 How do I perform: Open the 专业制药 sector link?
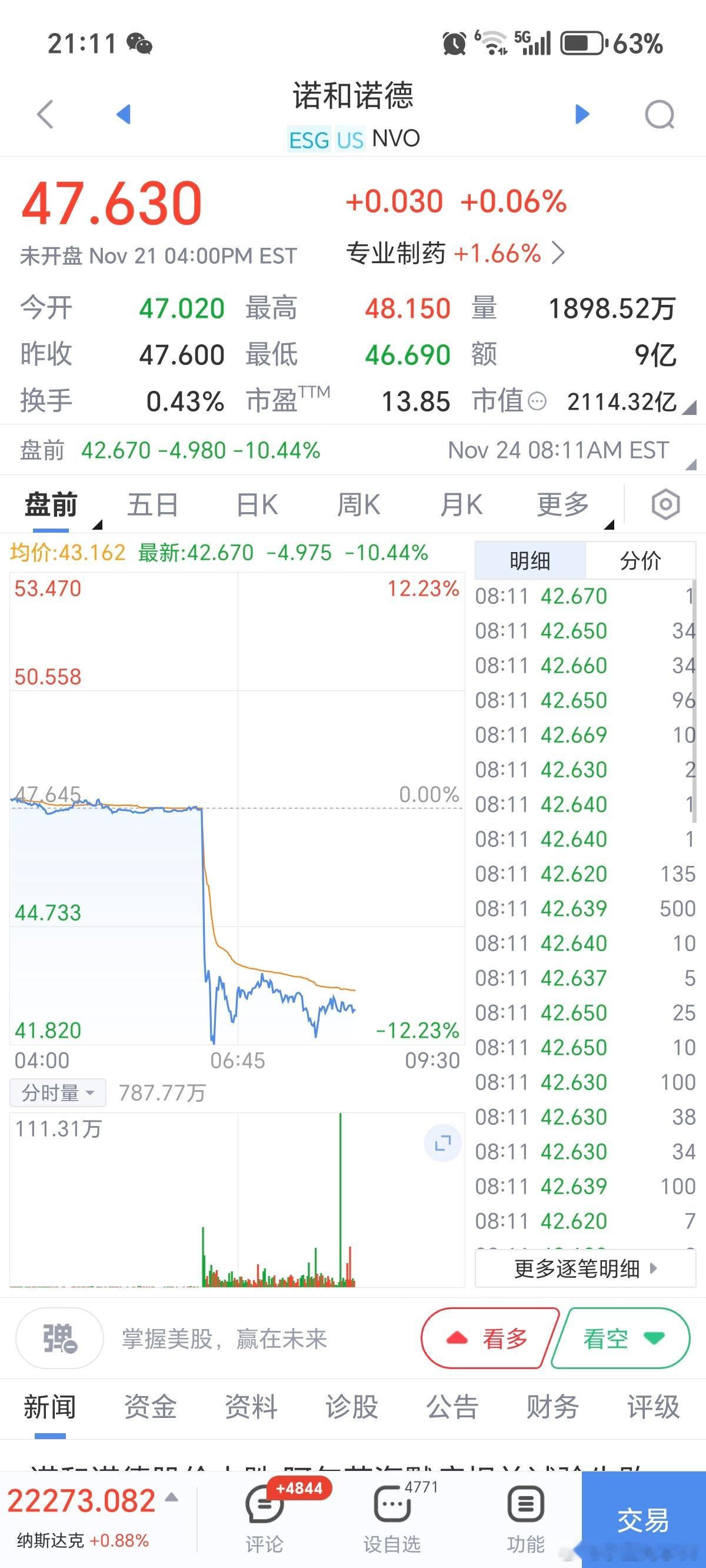pyautogui.click(x=456, y=253)
